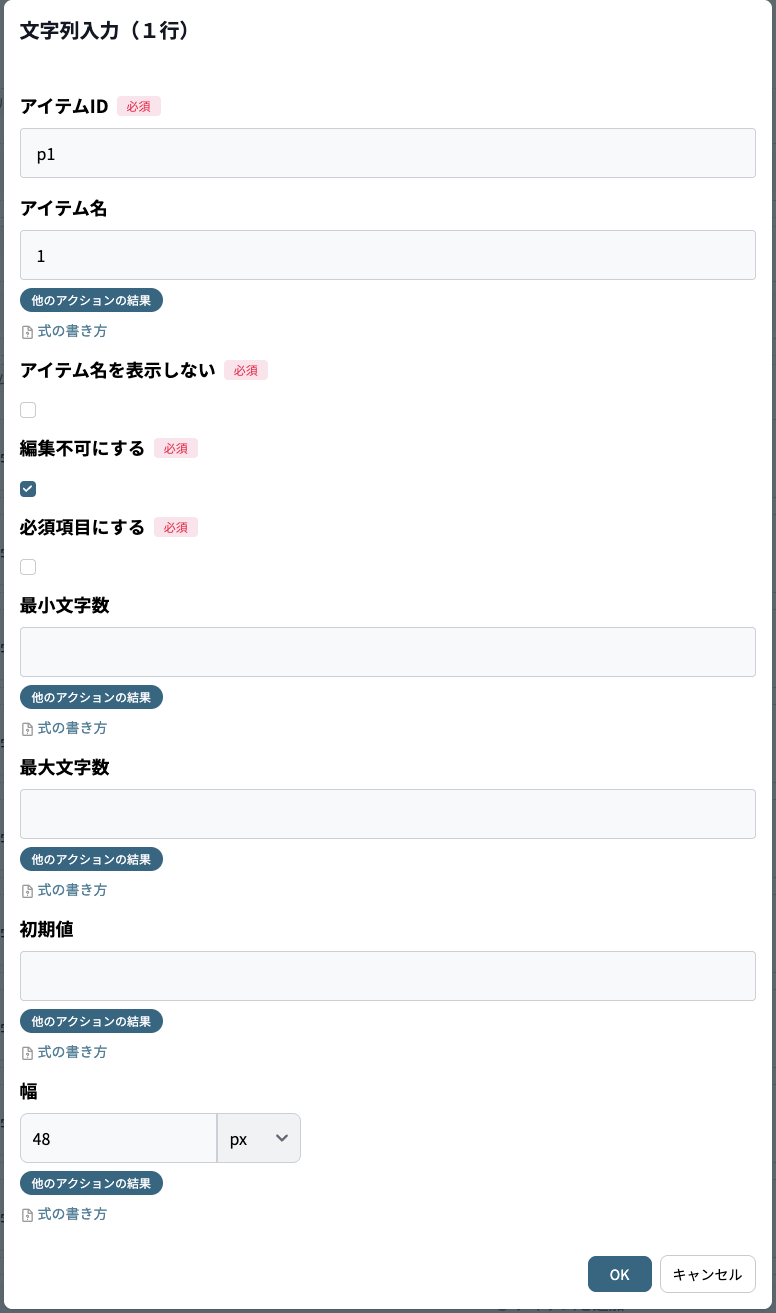Tap 他のアクションの結果 chip under 最大文字数
The width and height of the screenshot is (776, 1313).
pos(91,859)
